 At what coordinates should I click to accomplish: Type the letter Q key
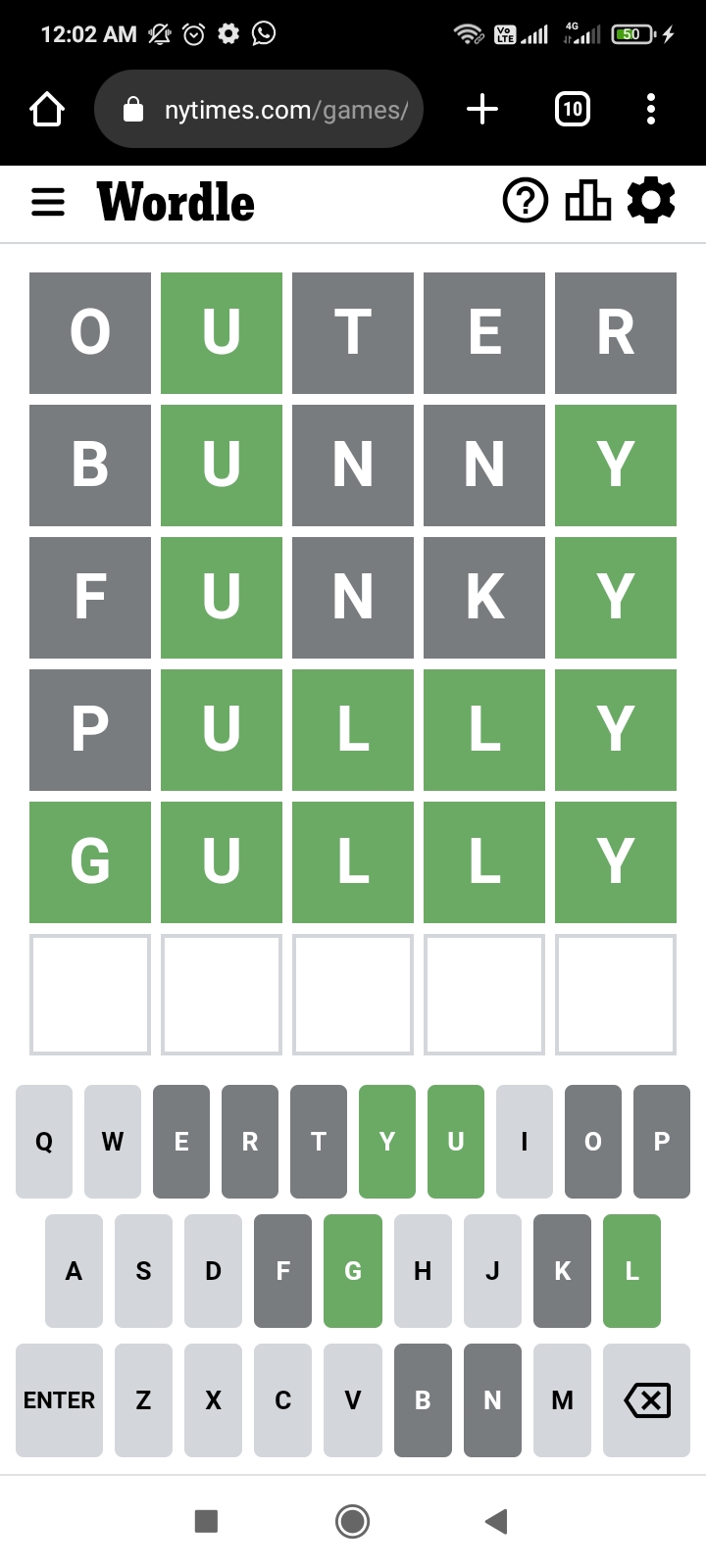click(x=44, y=1142)
